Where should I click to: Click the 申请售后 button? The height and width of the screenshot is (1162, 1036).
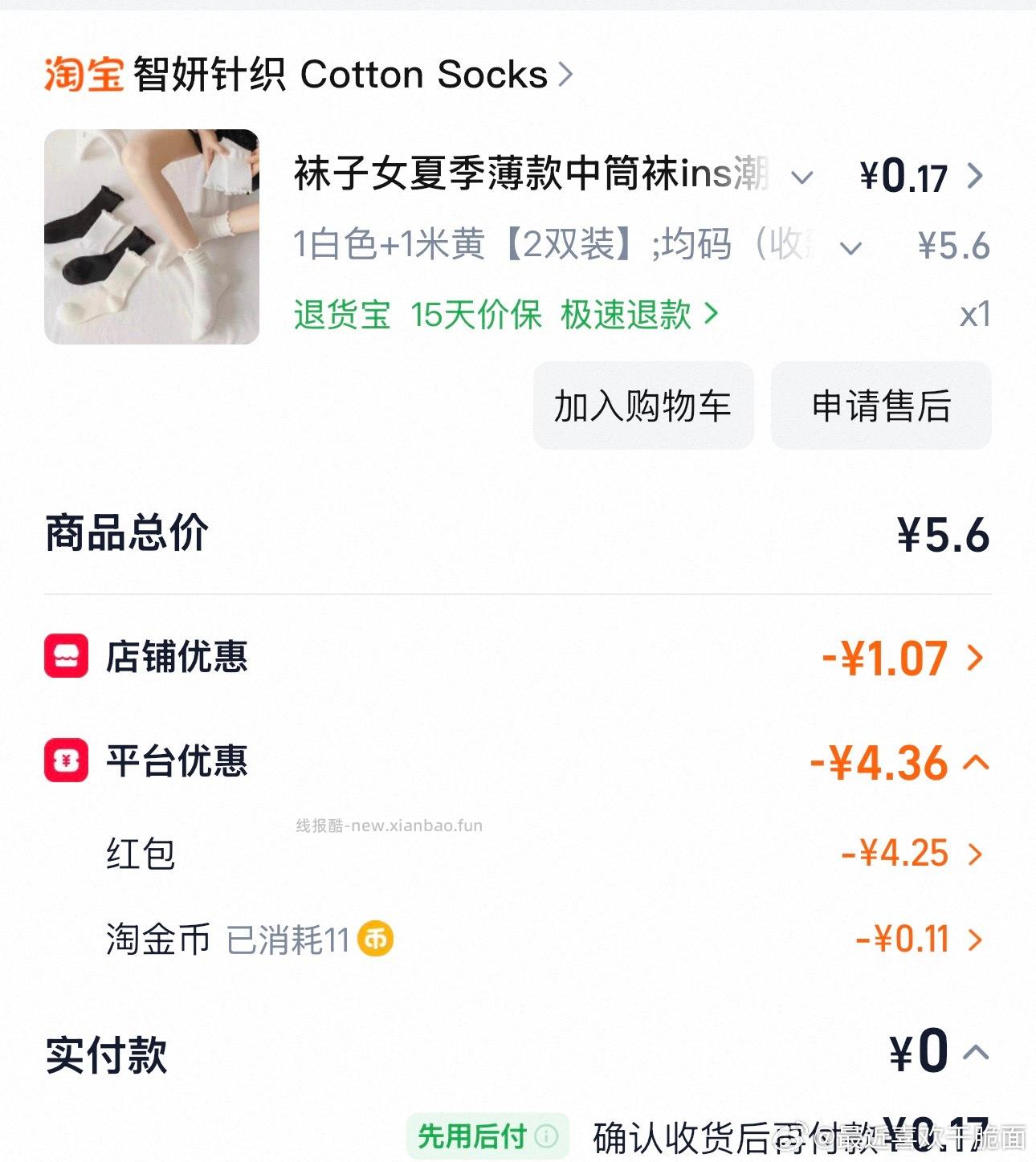(881, 406)
